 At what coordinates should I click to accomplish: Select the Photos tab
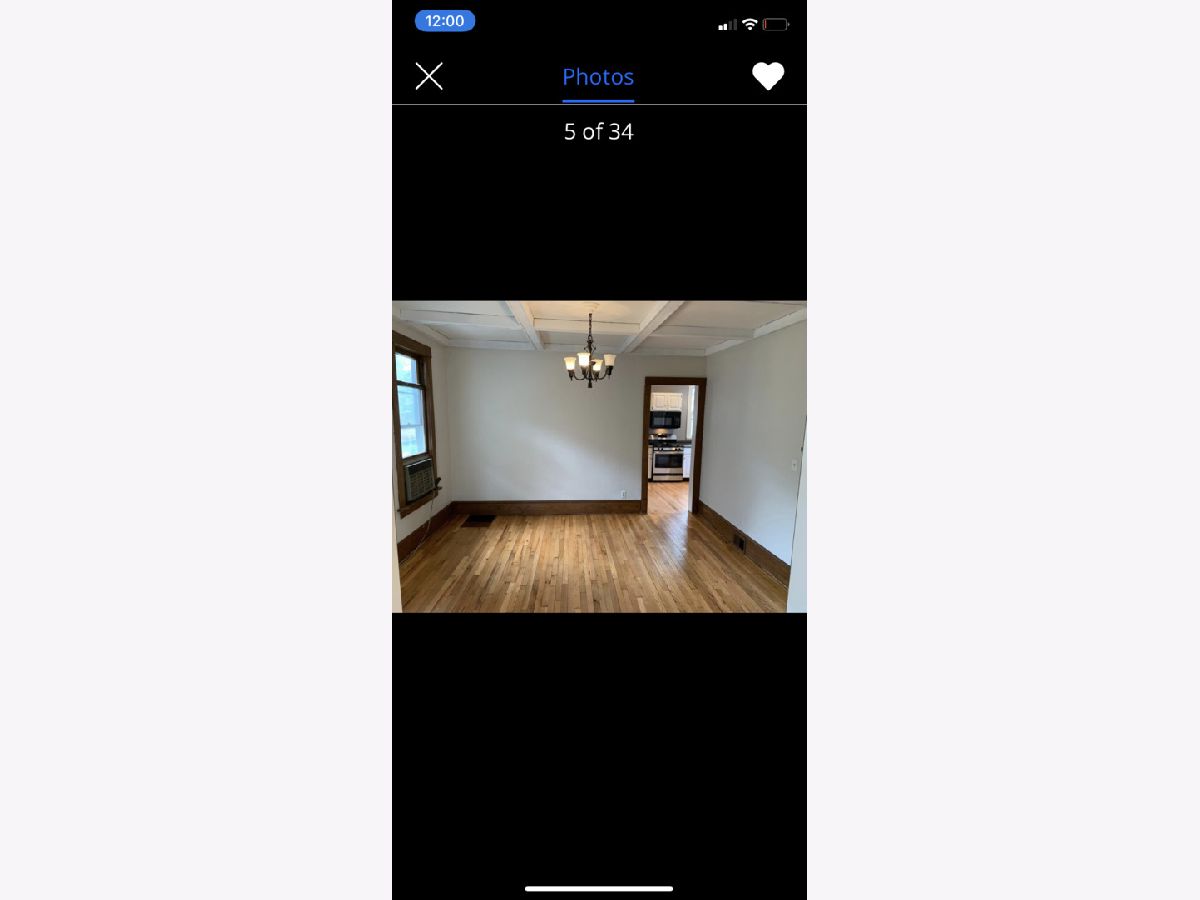point(598,77)
